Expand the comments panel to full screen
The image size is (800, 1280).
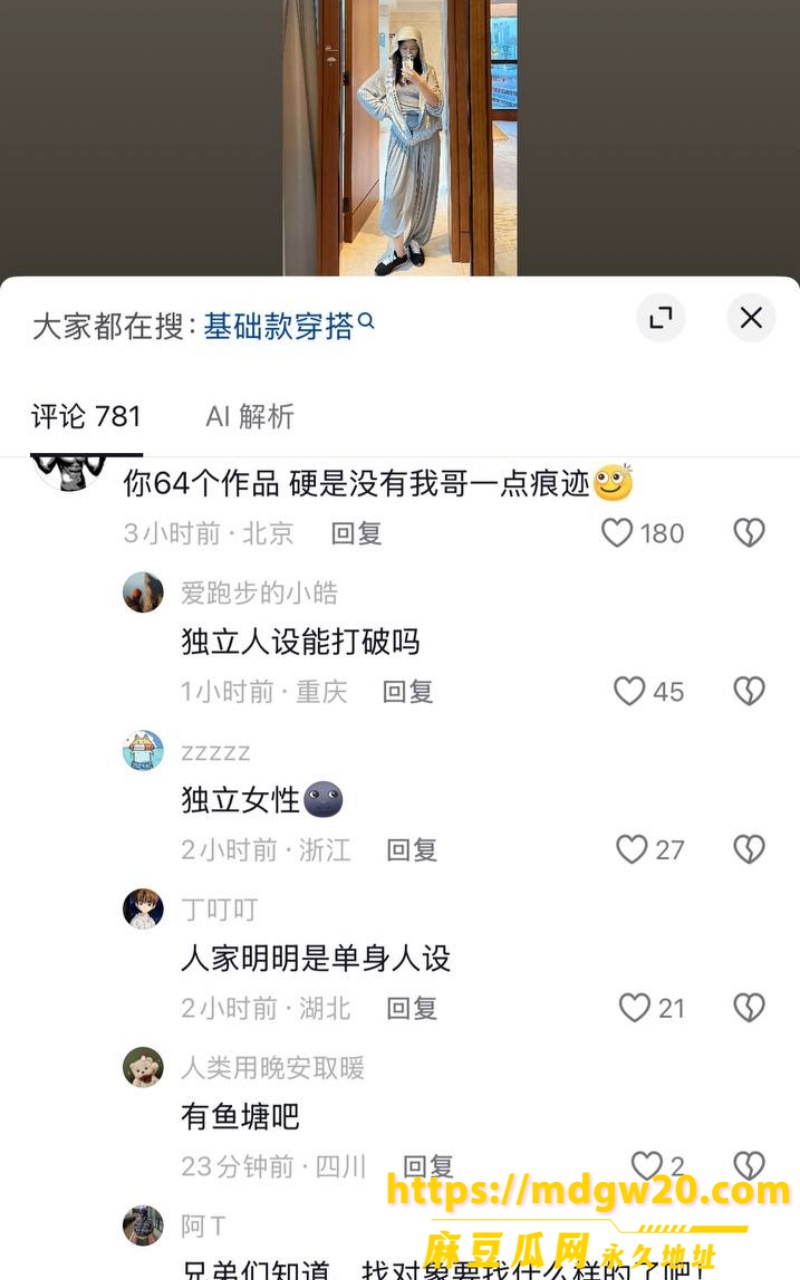point(661,318)
